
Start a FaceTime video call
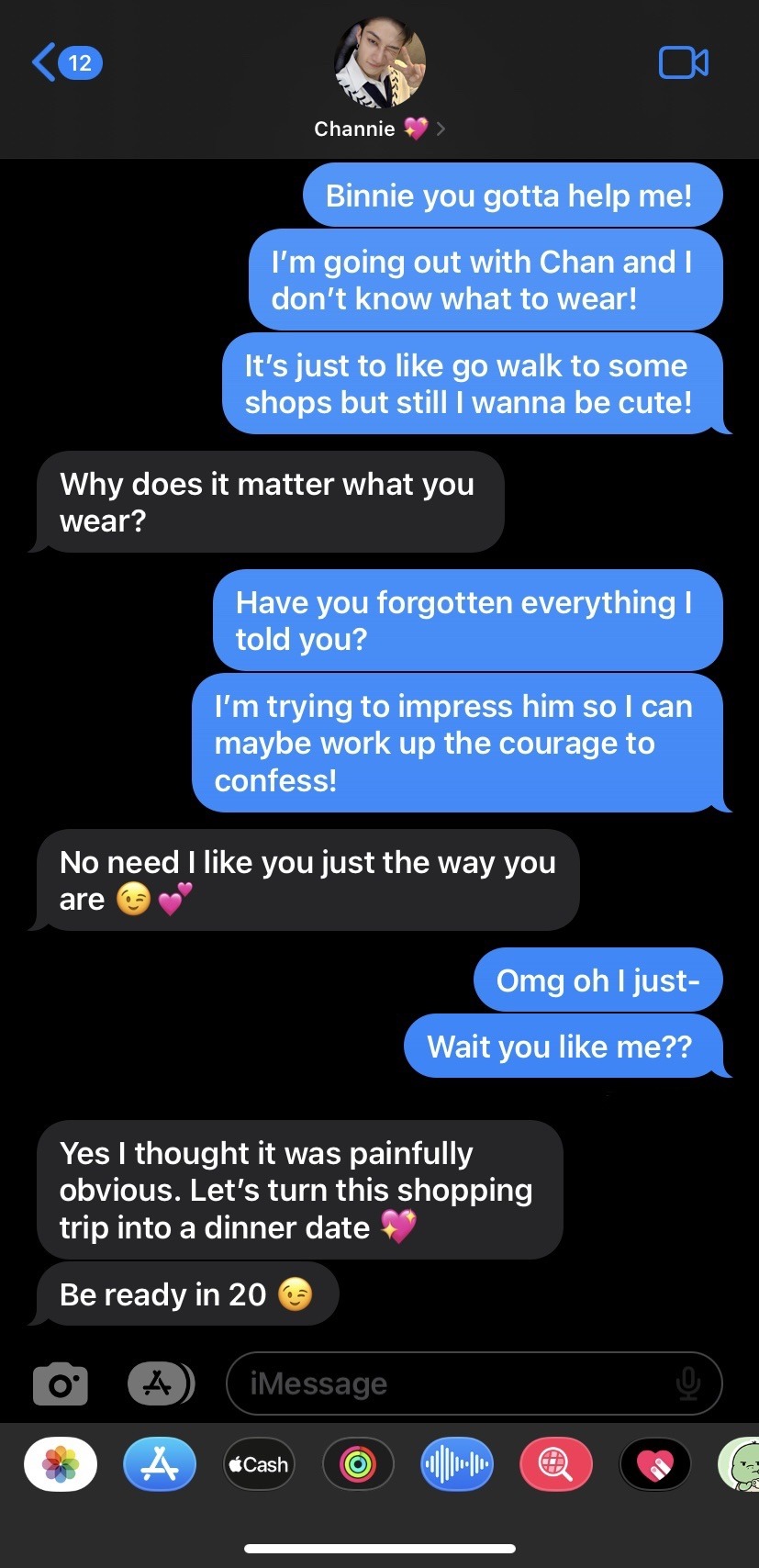point(683,62)
